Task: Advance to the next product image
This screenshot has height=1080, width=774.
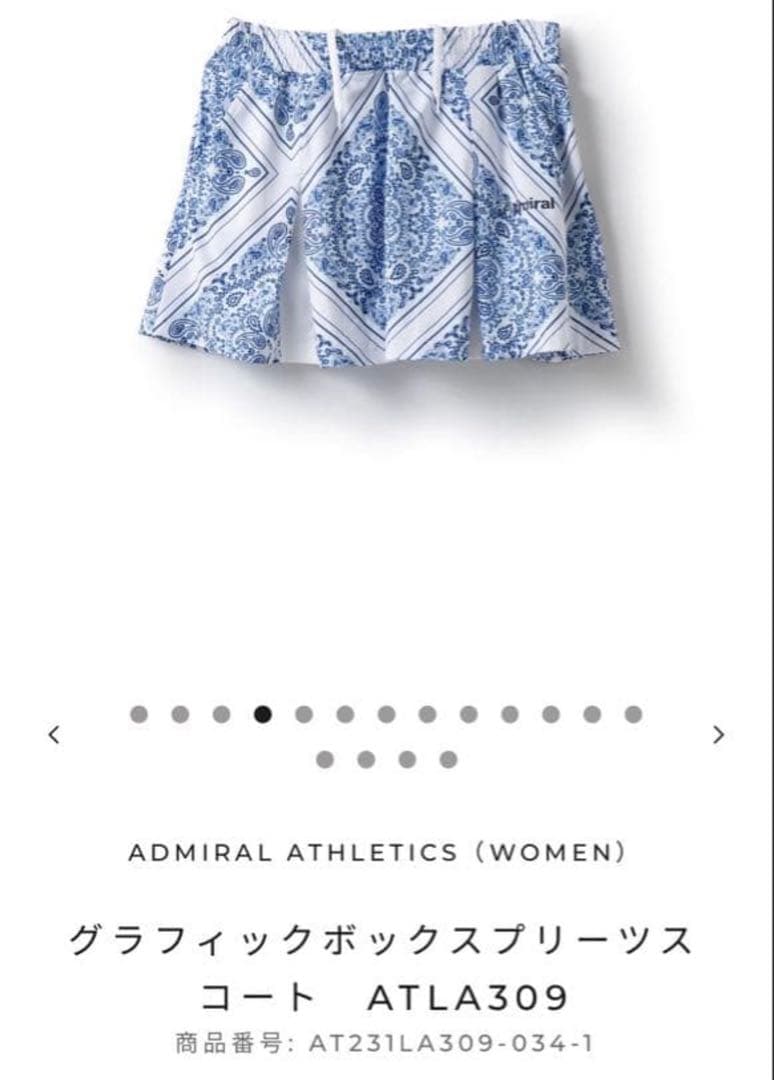Action: coord(718,735)
